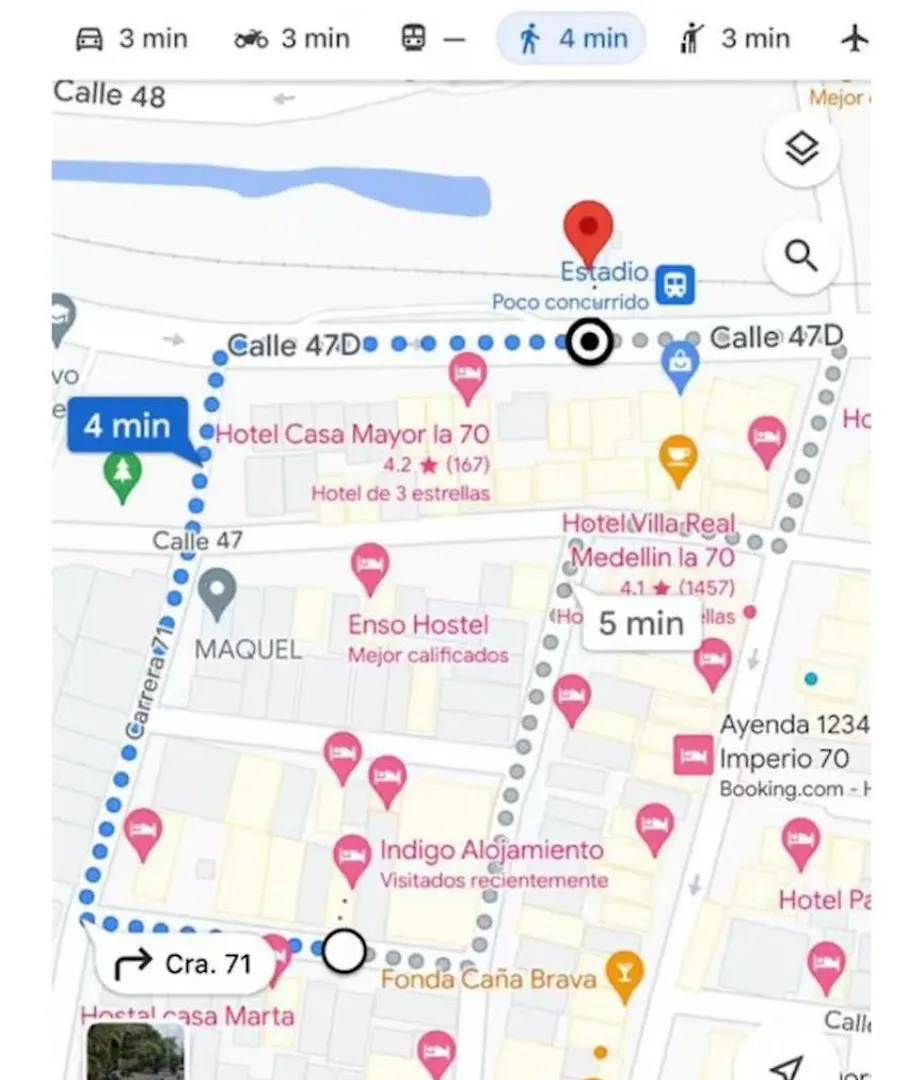Image resolution: width=923 pixels, height=1080 pixels.
Task: Select the alternative 5 min route
Action: point(640,623)
